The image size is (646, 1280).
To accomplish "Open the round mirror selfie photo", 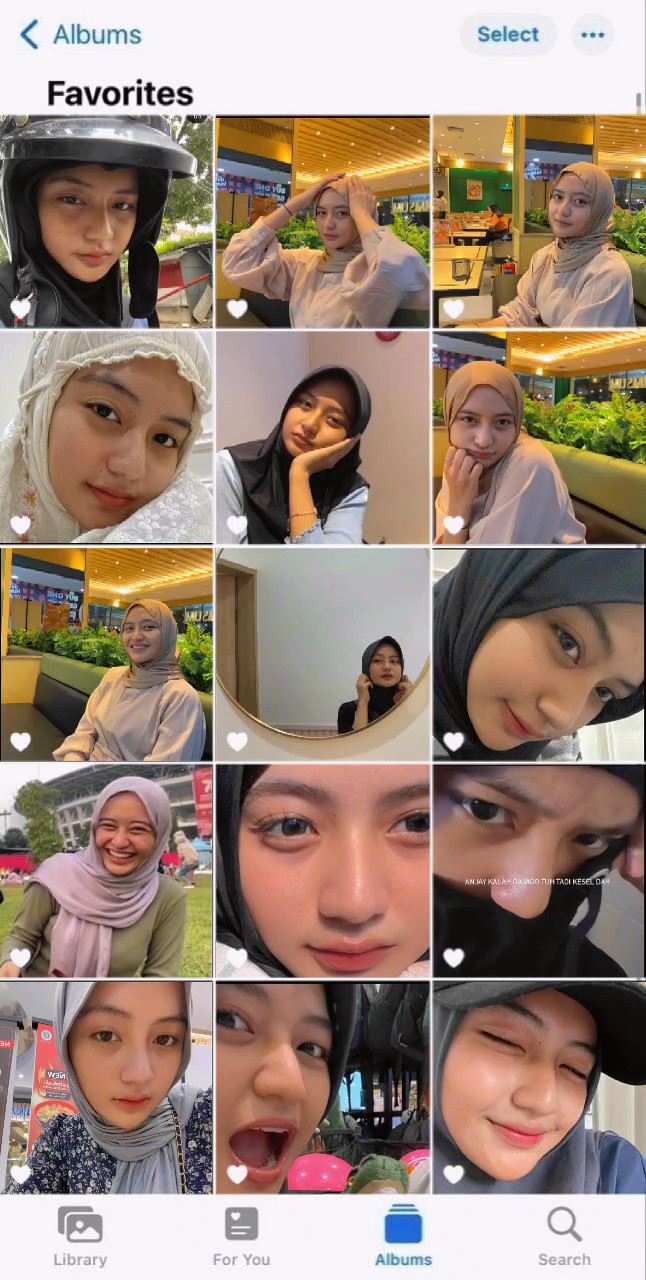I will click(323, 654).
